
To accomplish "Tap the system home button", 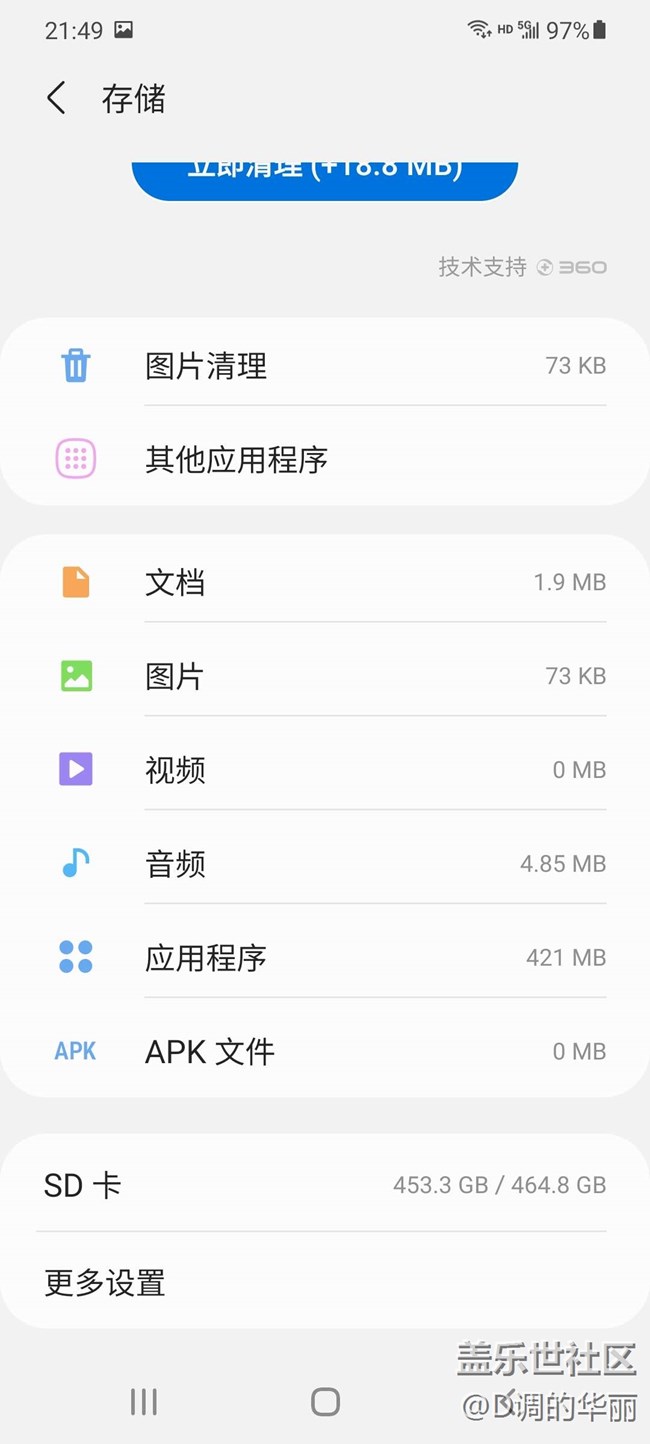I will click(325, 1401).
